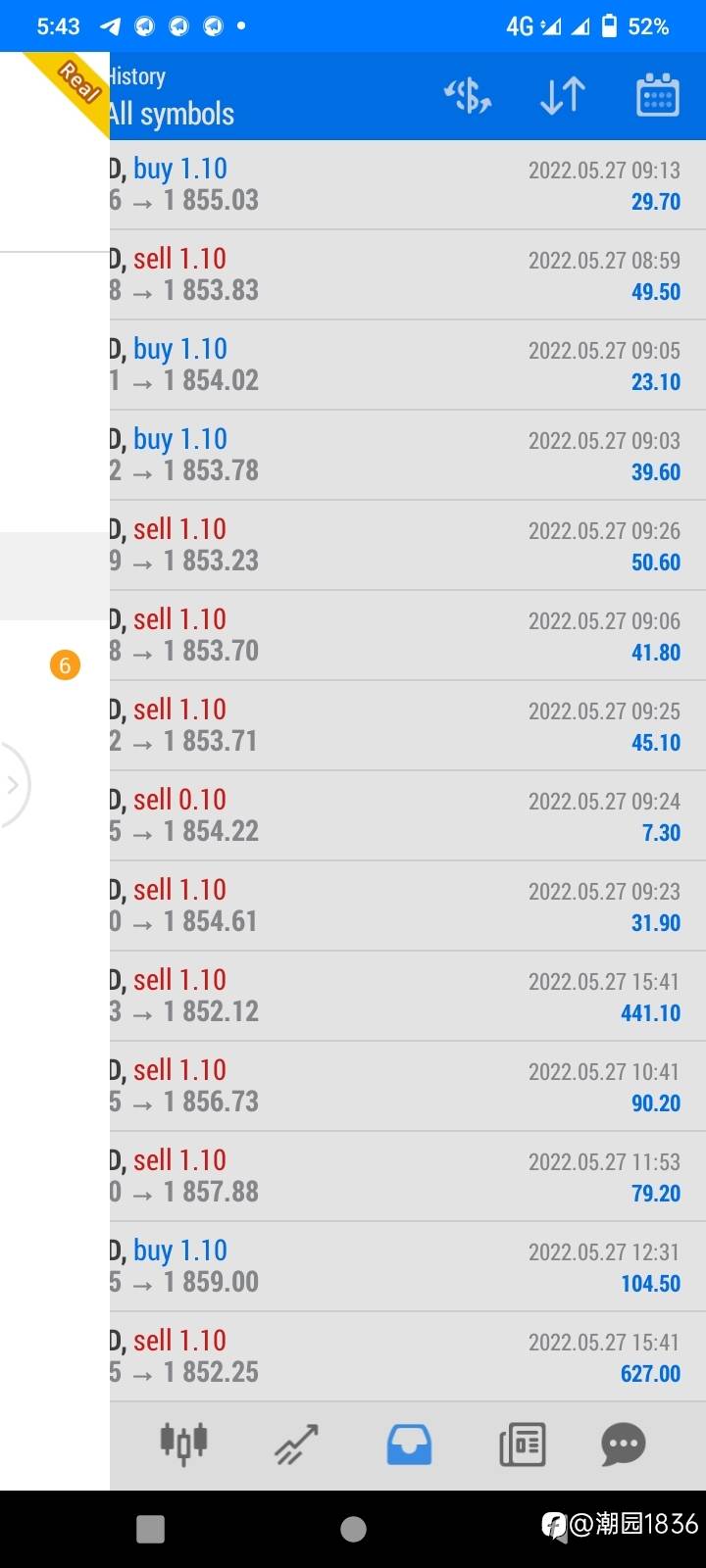
Task: Switch to the Quotes tab
Action: pos(183,1444)
